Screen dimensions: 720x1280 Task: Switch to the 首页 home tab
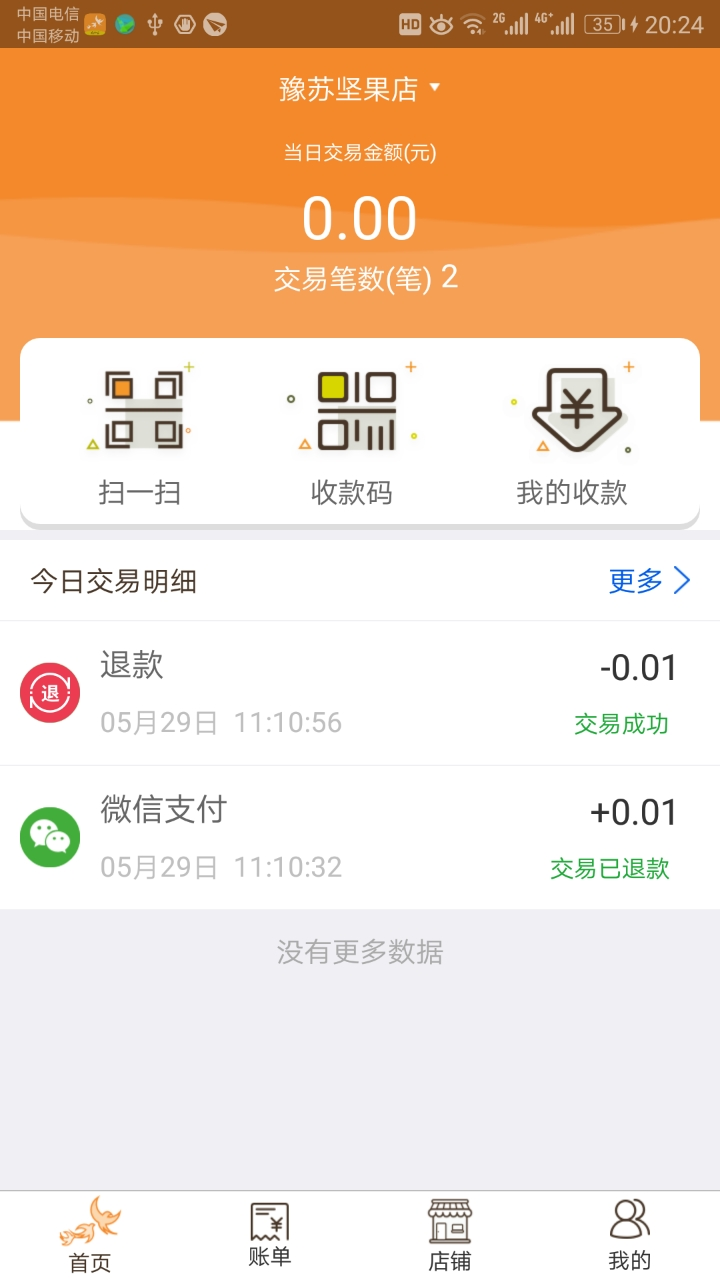coord(88,1232)
